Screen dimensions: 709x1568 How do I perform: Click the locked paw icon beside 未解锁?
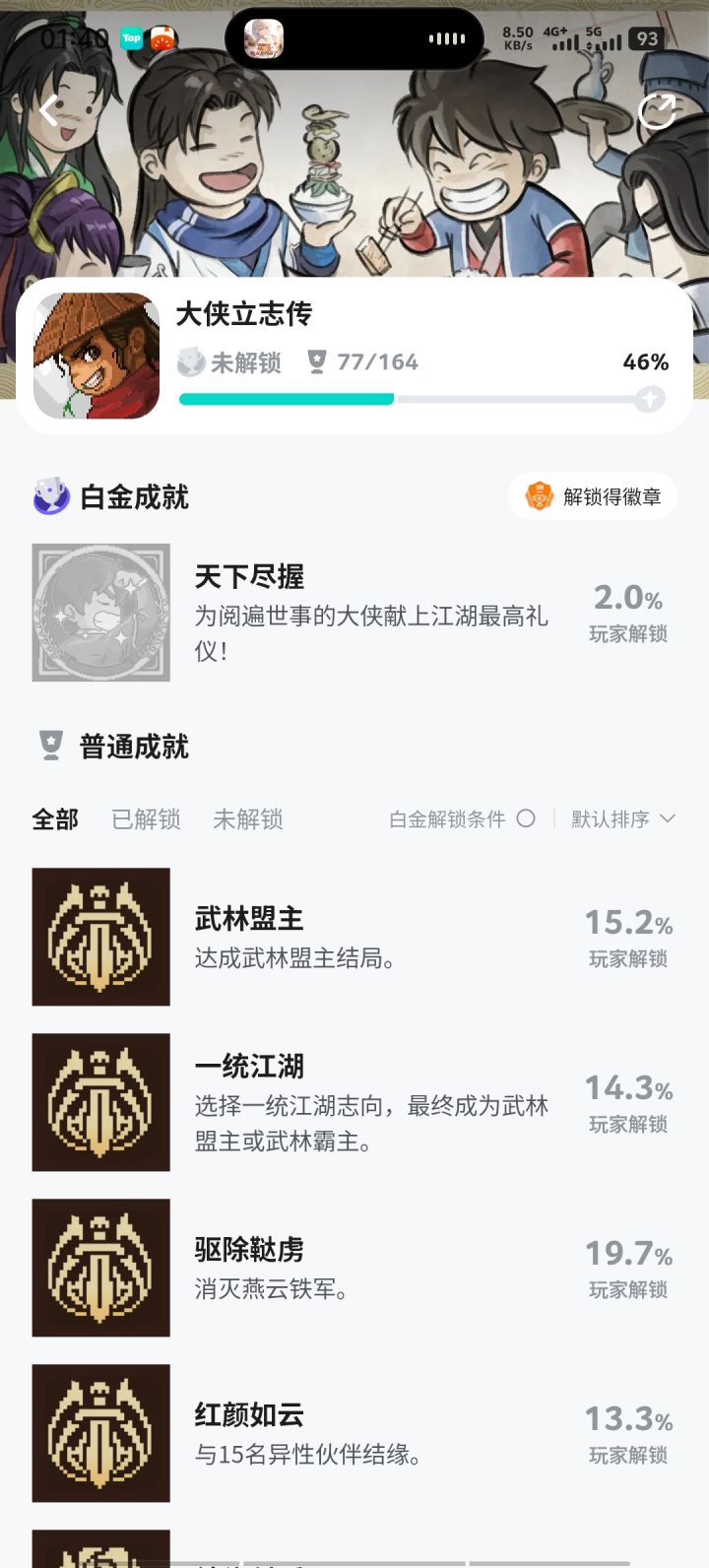point(188,362)
